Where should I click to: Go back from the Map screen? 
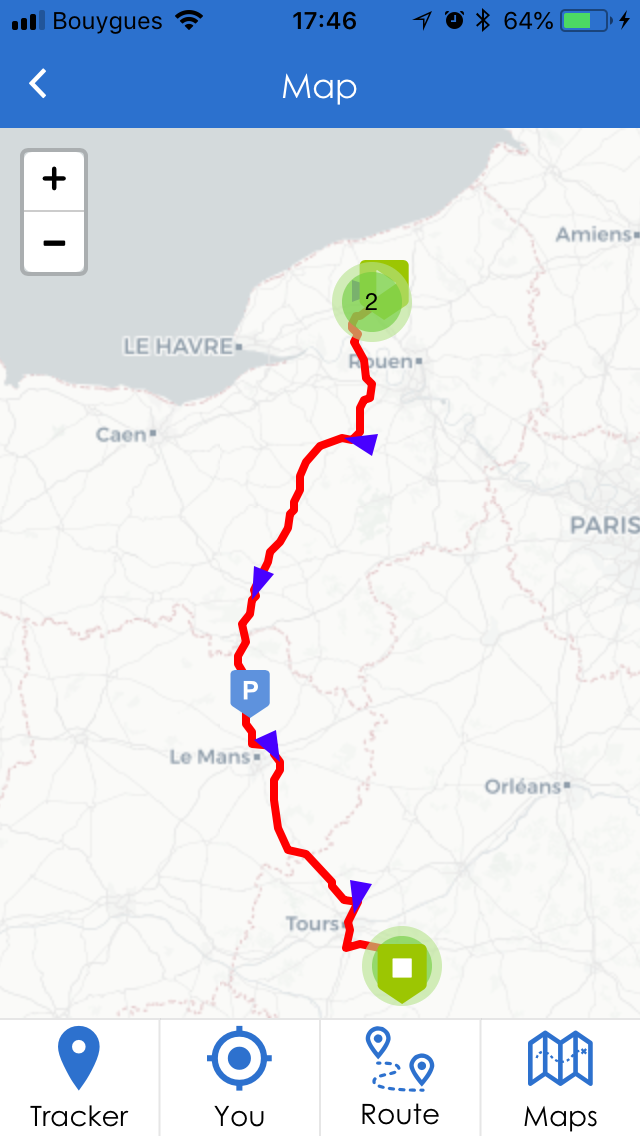38,84
